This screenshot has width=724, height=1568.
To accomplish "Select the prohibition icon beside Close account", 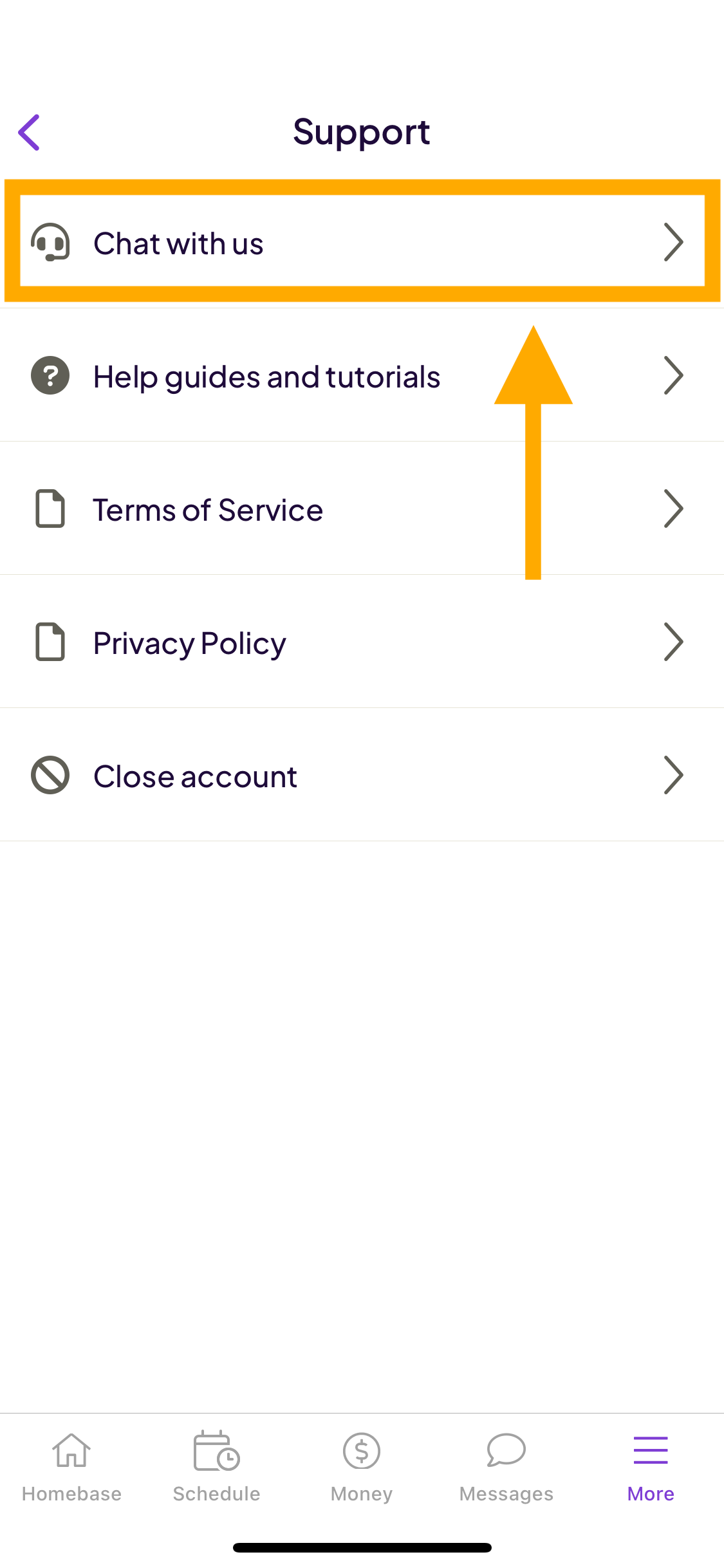I will pos(50,776).
